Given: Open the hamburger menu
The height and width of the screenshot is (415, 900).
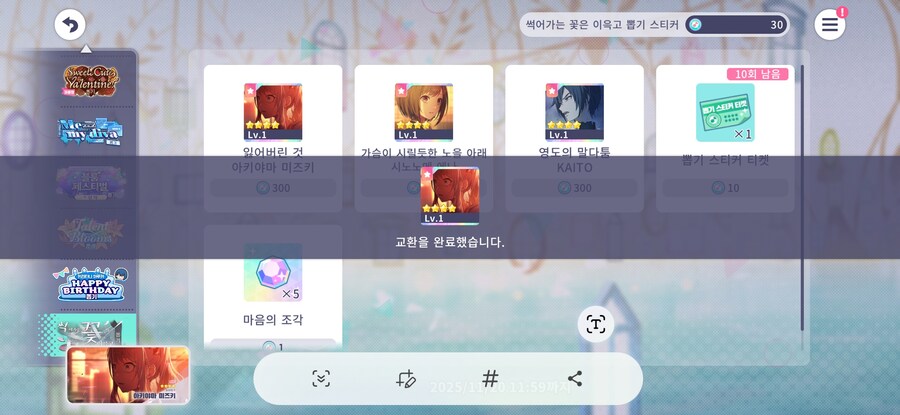Looking at the screenshot, I should click(829, 24).
